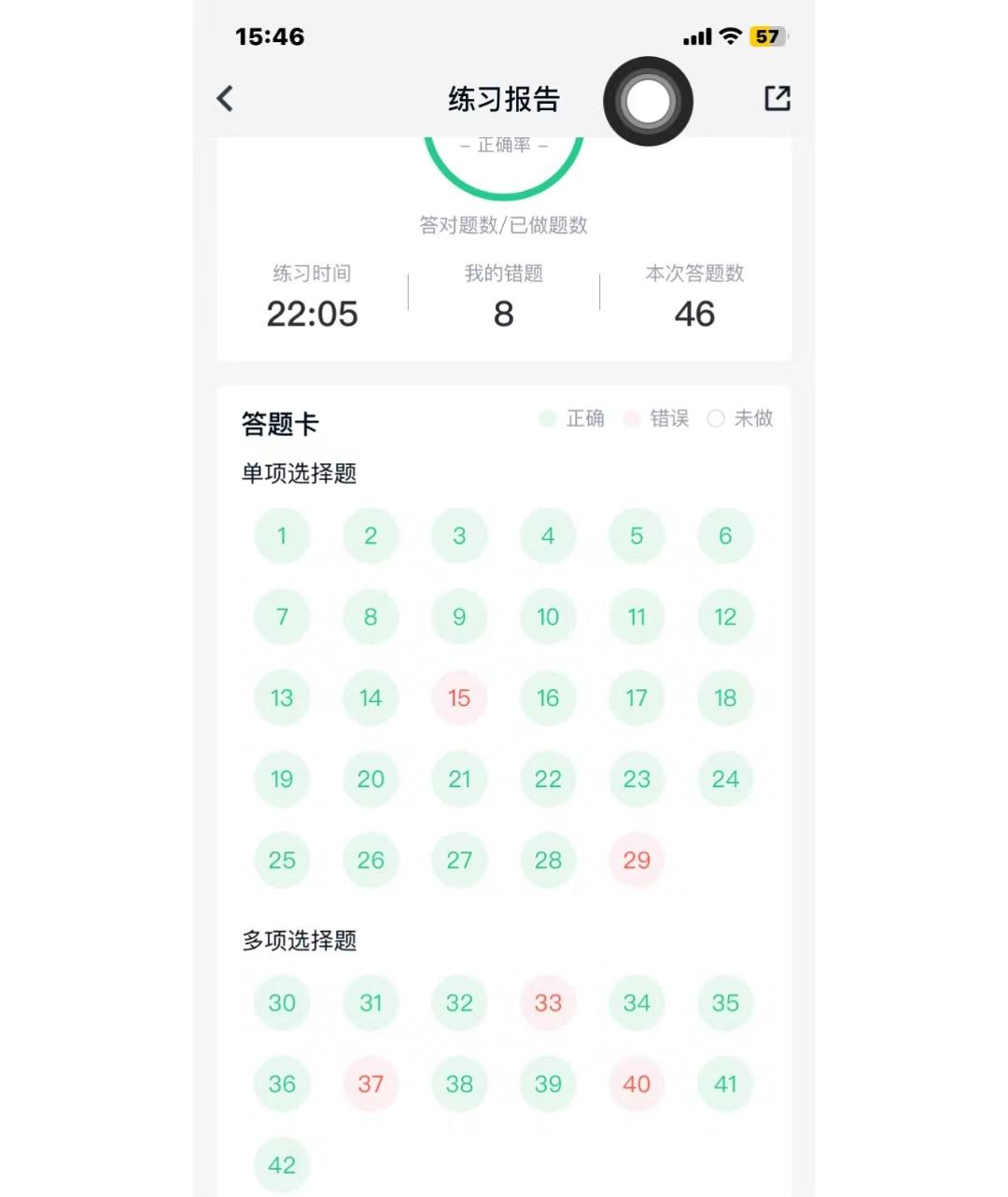Open wrong question 15

pos(459,698)
